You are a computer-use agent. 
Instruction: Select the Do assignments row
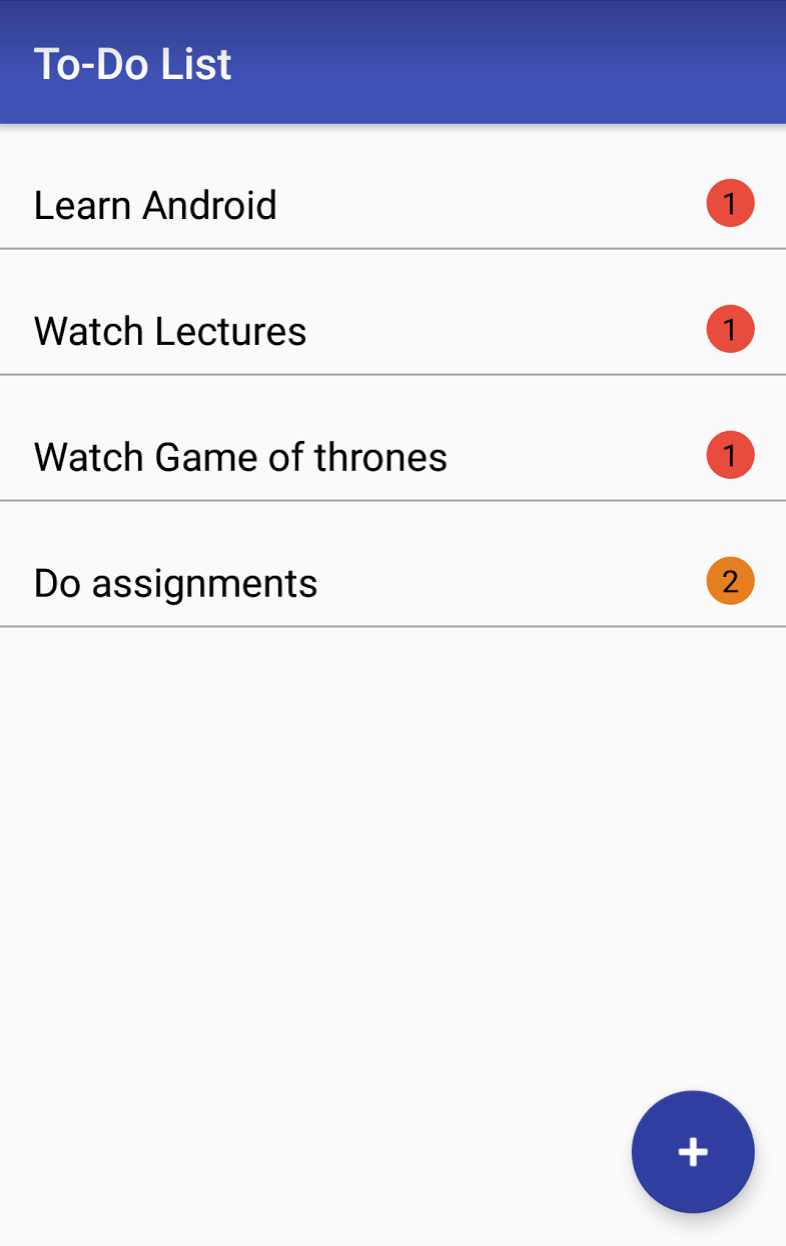point(300,583)
